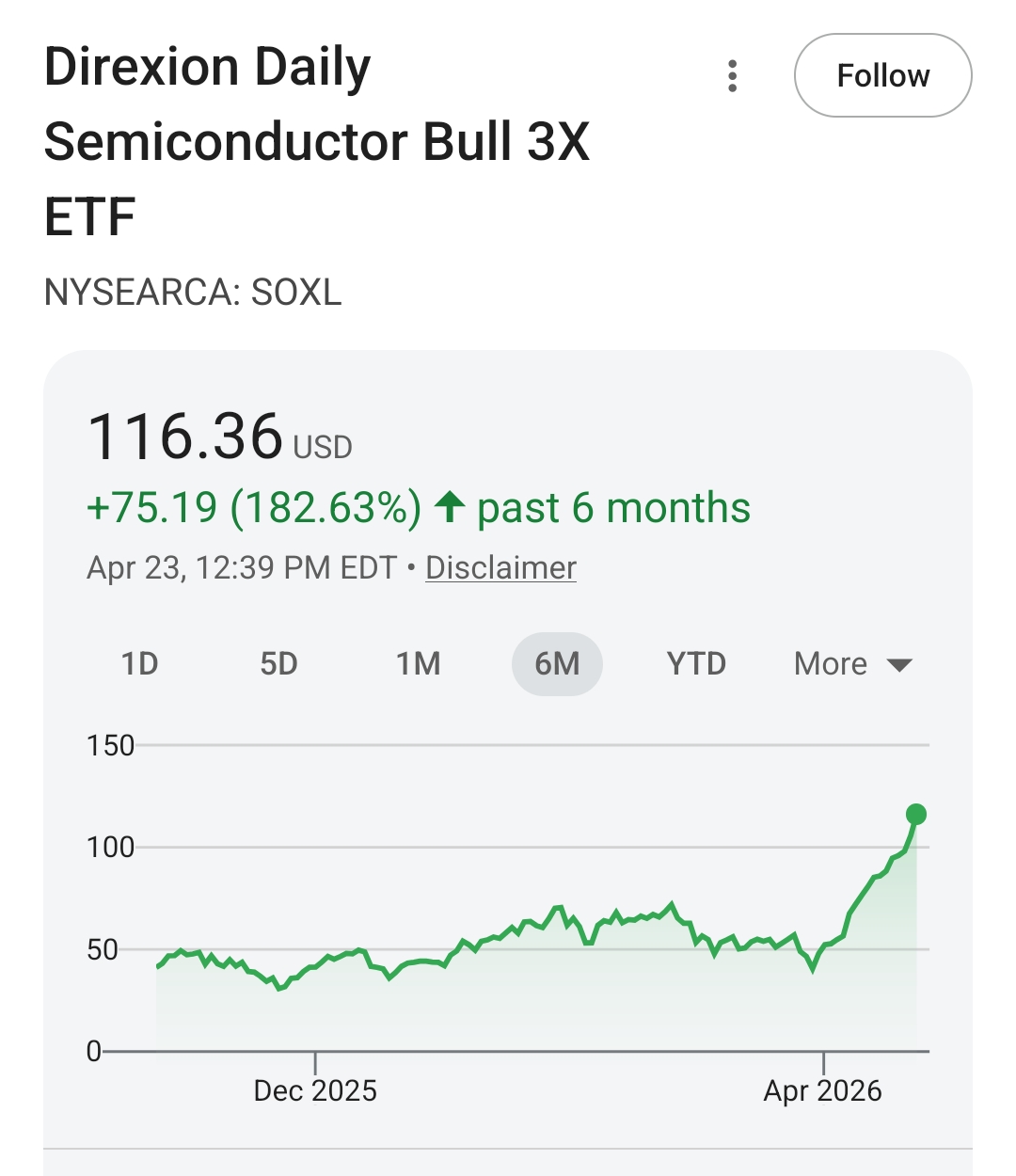Open the three-dot overflow menu
The image size is (1016, 1176).
point(732,76)
